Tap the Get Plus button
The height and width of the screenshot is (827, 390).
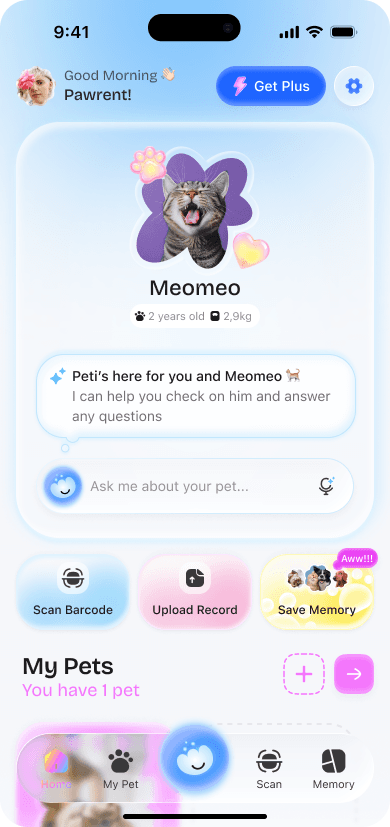[x=271, y=86]
